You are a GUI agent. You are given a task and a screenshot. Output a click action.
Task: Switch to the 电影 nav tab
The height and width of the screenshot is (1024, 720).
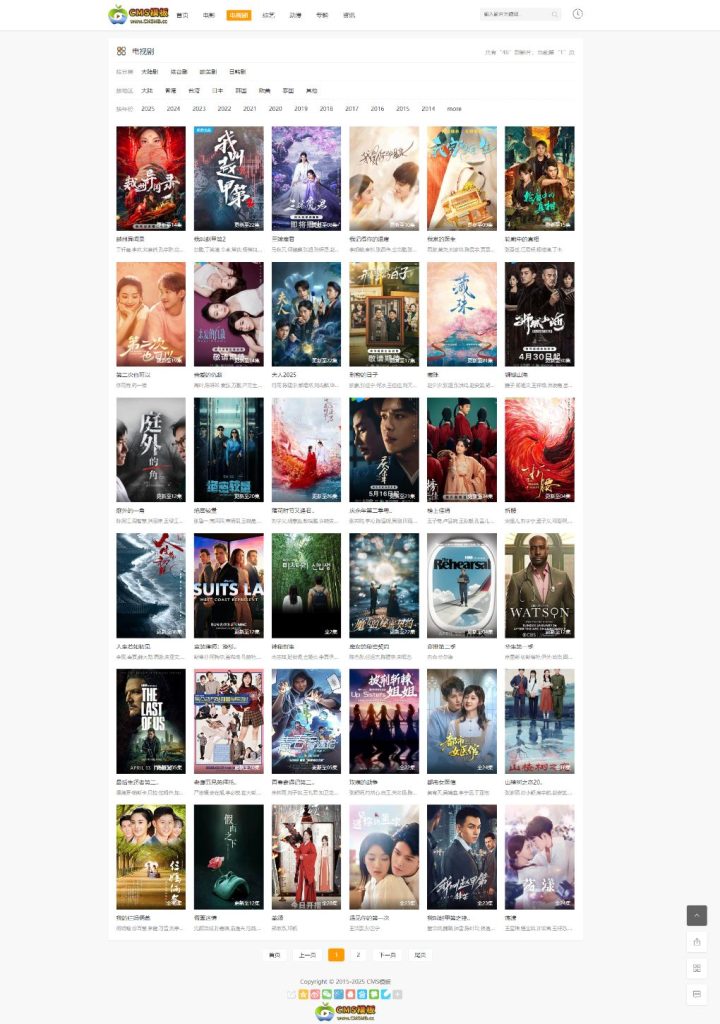[x=208, y=16]
